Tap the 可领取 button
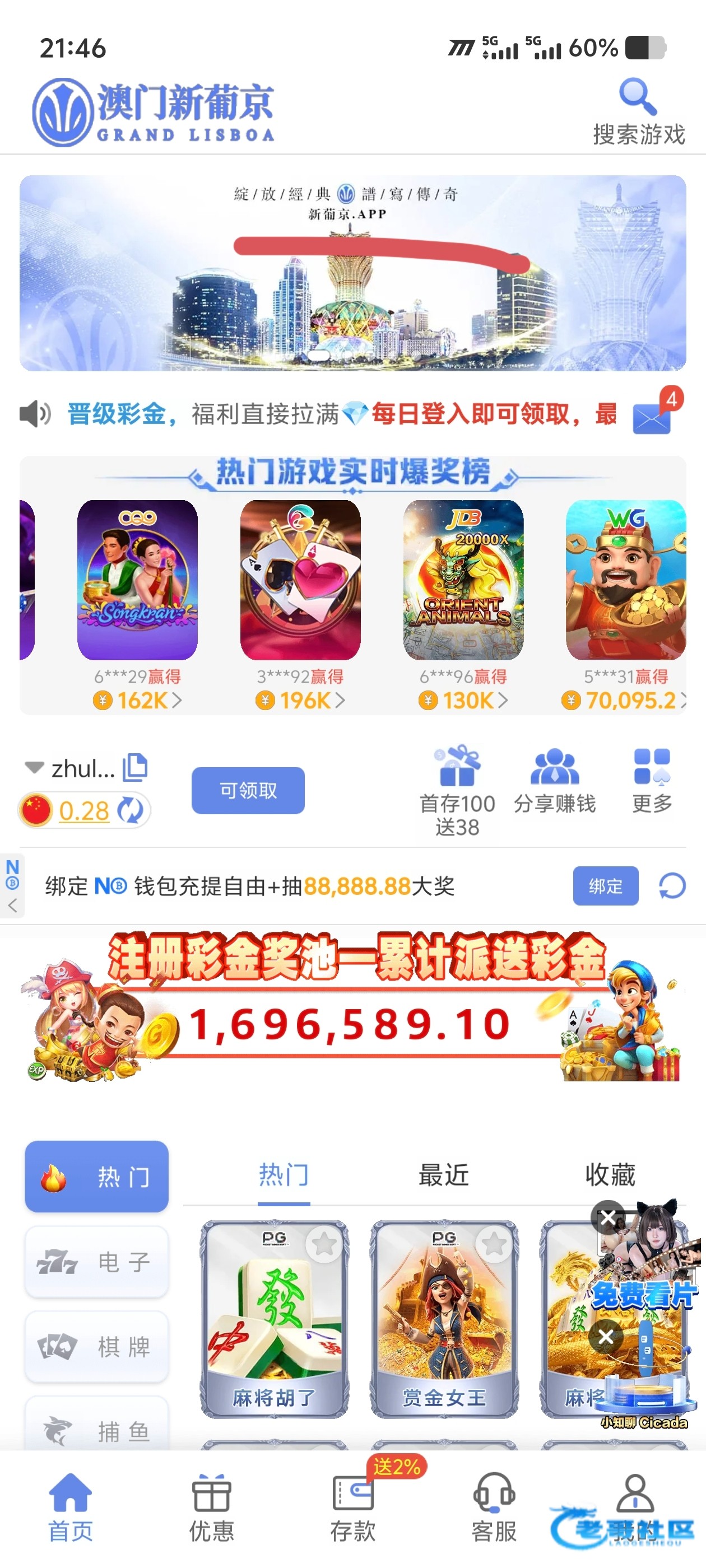The width and height of the screenshot is (706, 1568). 248,790
